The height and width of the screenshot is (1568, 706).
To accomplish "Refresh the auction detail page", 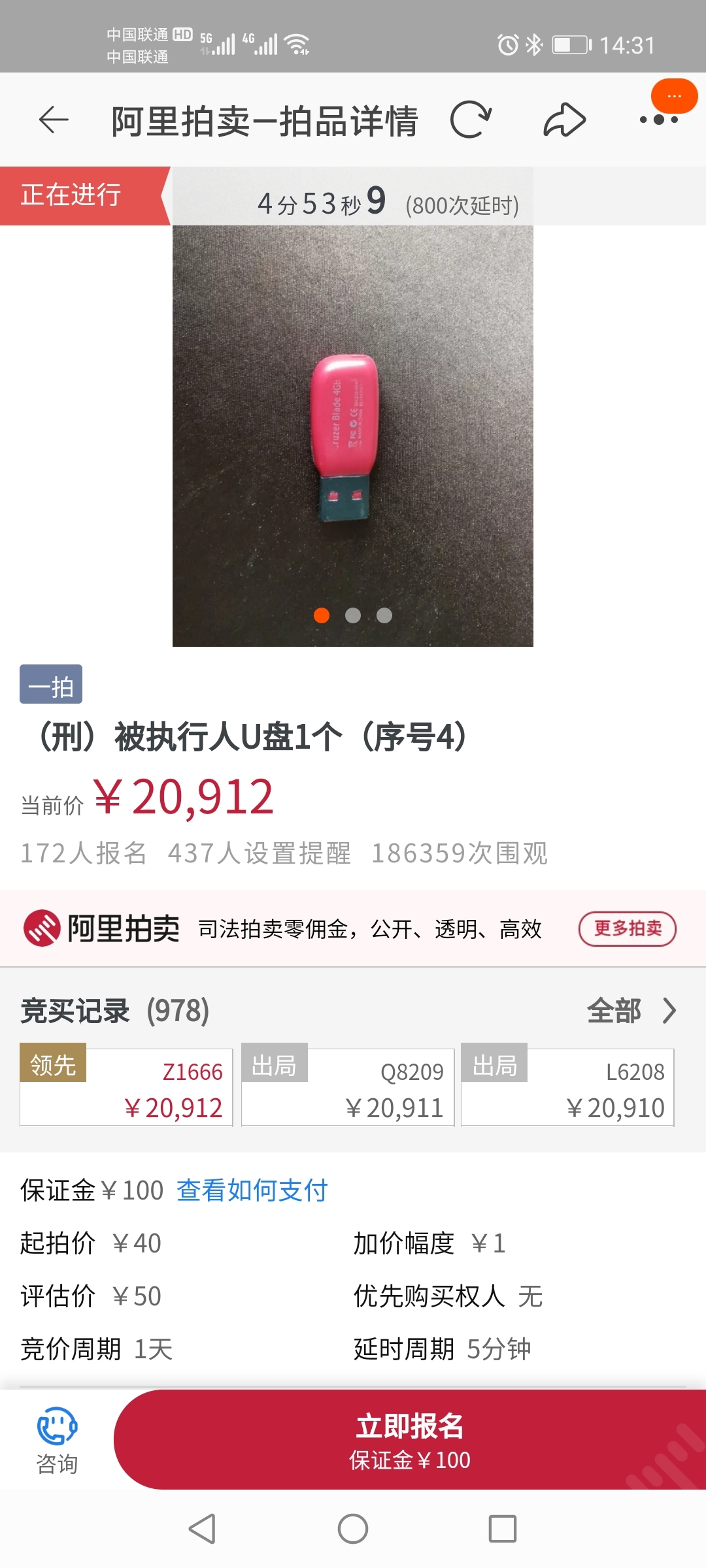I will [x=470, y=120].
